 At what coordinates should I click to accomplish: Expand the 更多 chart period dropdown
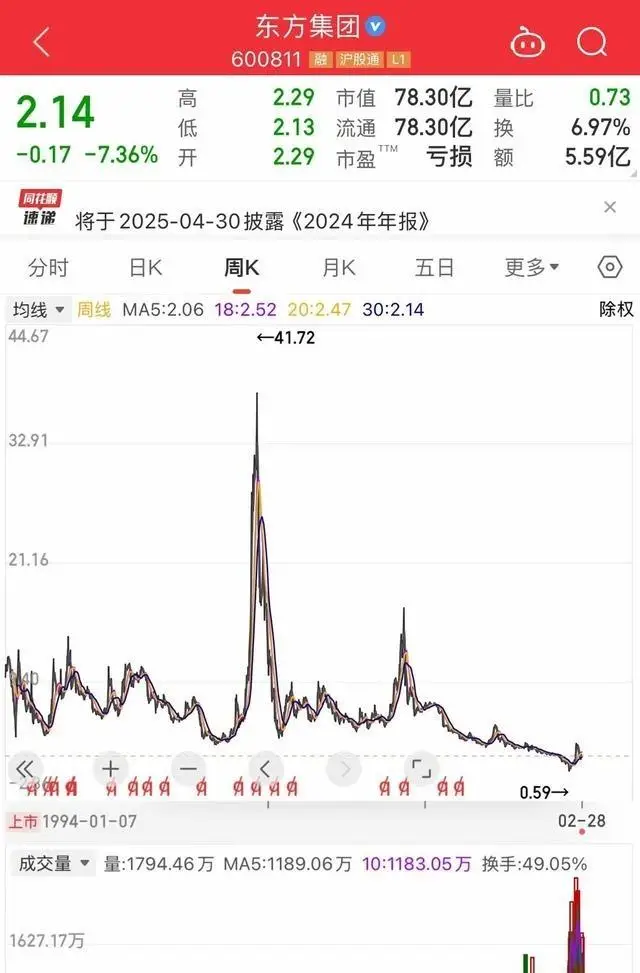point(531,267)
